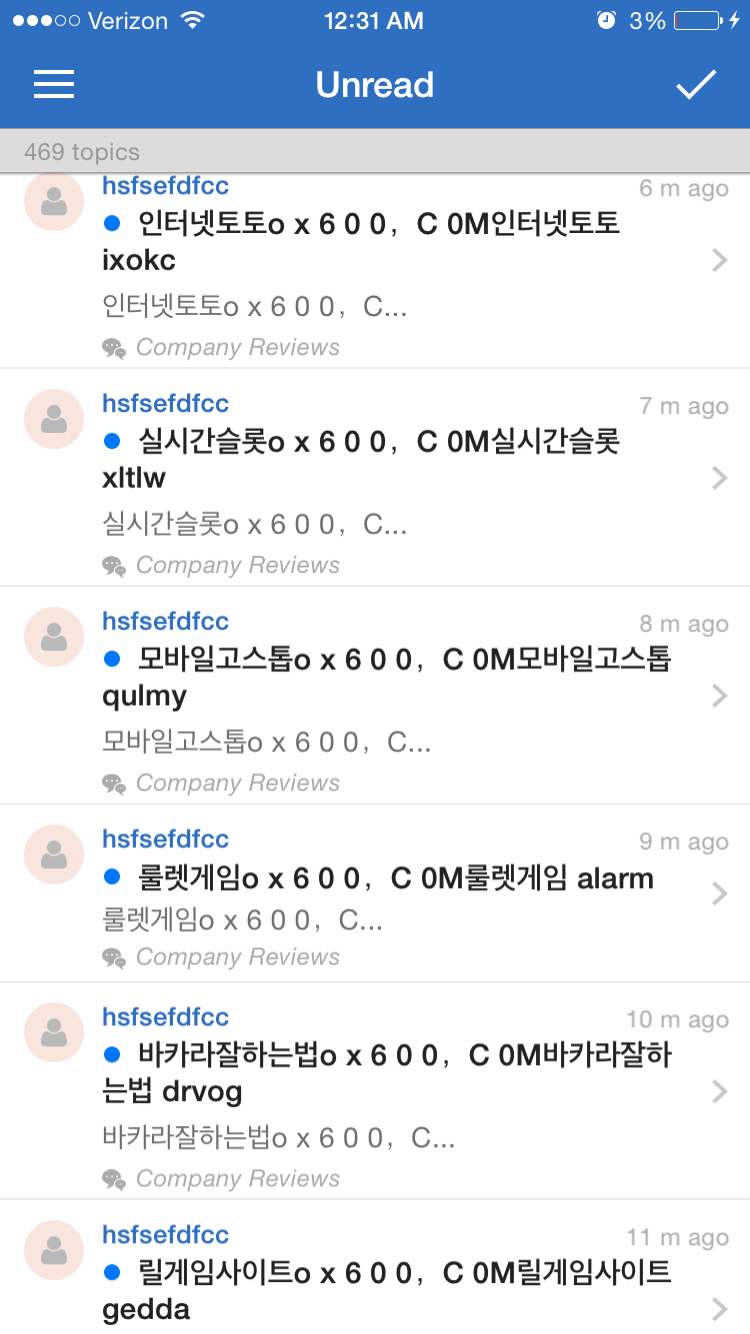Viewport: 750px width, 1334px height.
Task: Open the topic ending with qulmy
Action: (375, 695)
